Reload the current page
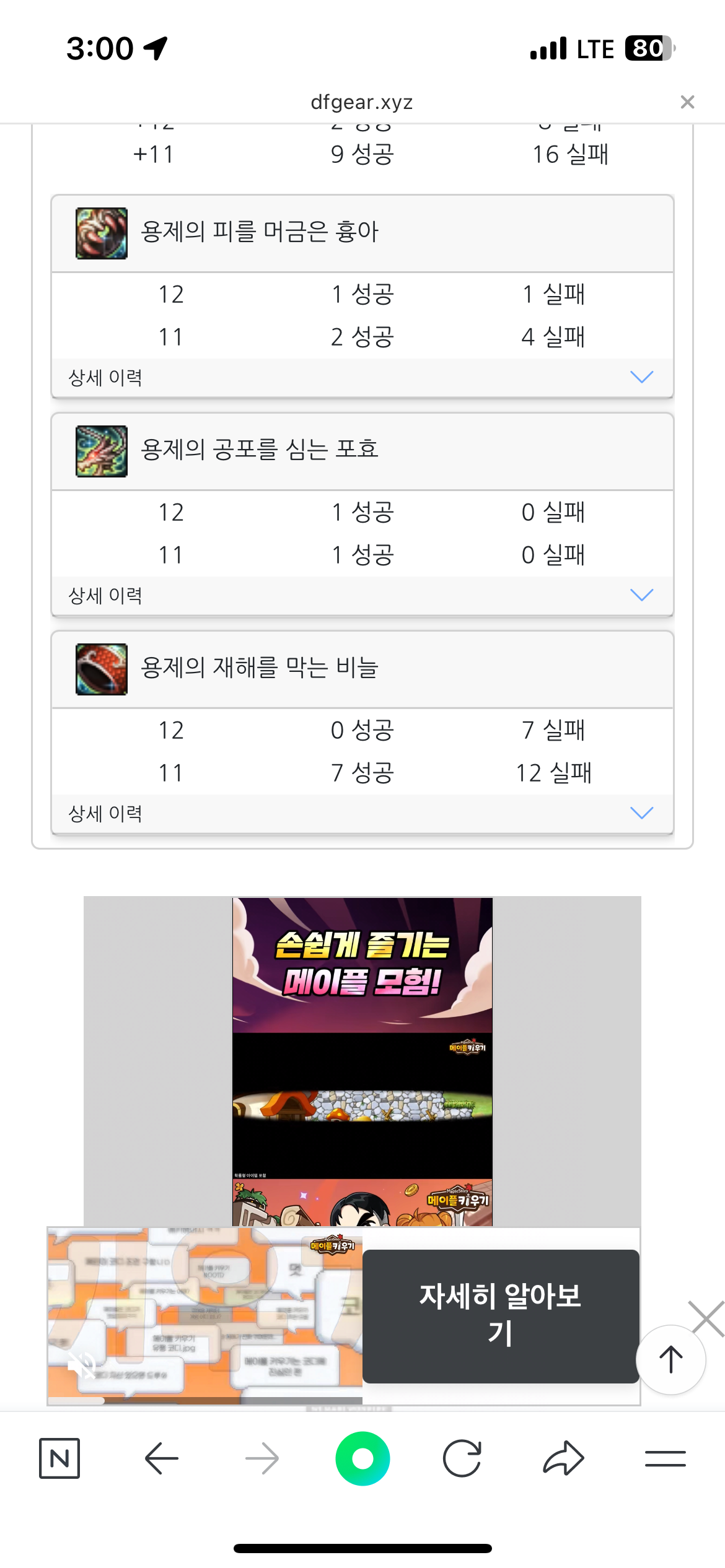The height and width of the screenshot is (1568, 725). pos(462,1458)
